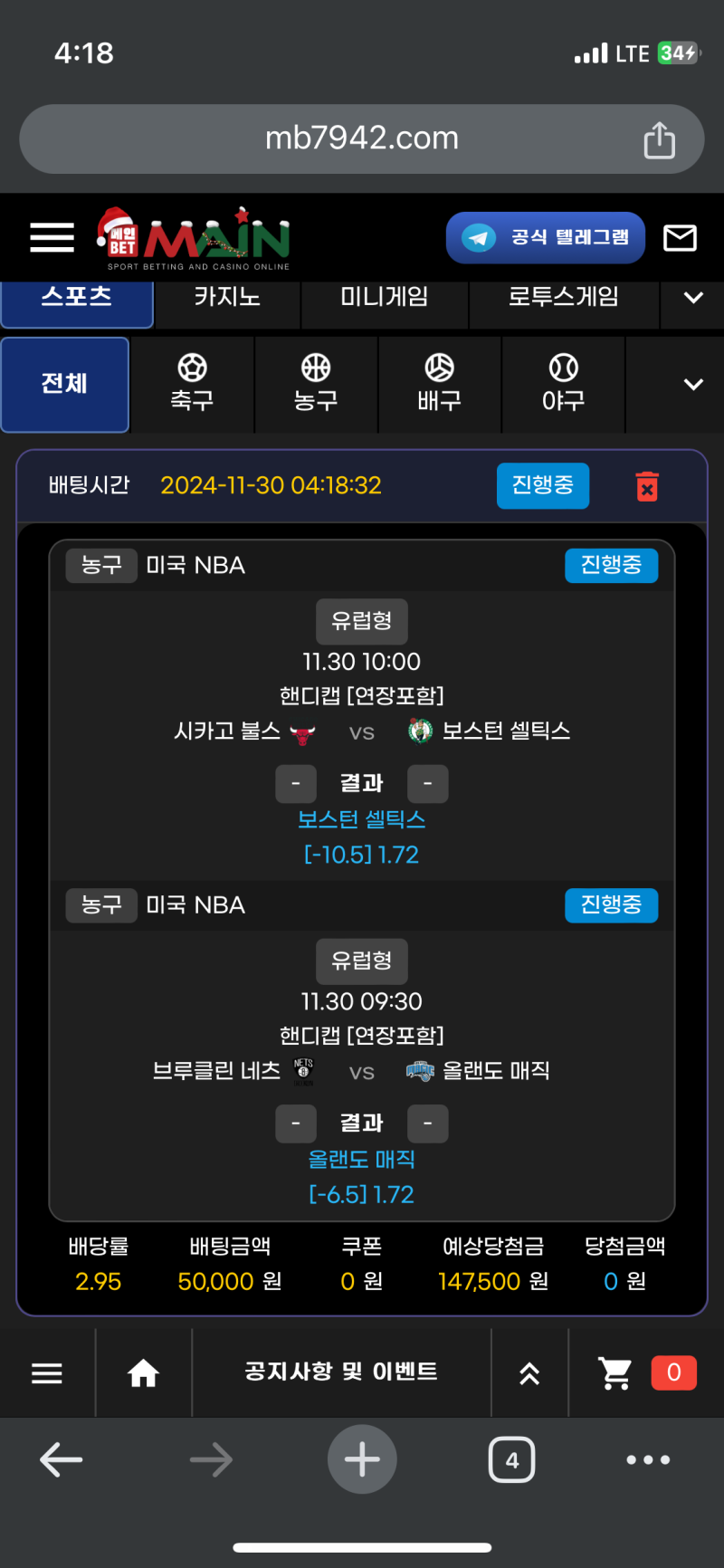Viewport: 724px width, 1568px height.
Task: Switch to the 미니게임 tab
Action: 384,299
